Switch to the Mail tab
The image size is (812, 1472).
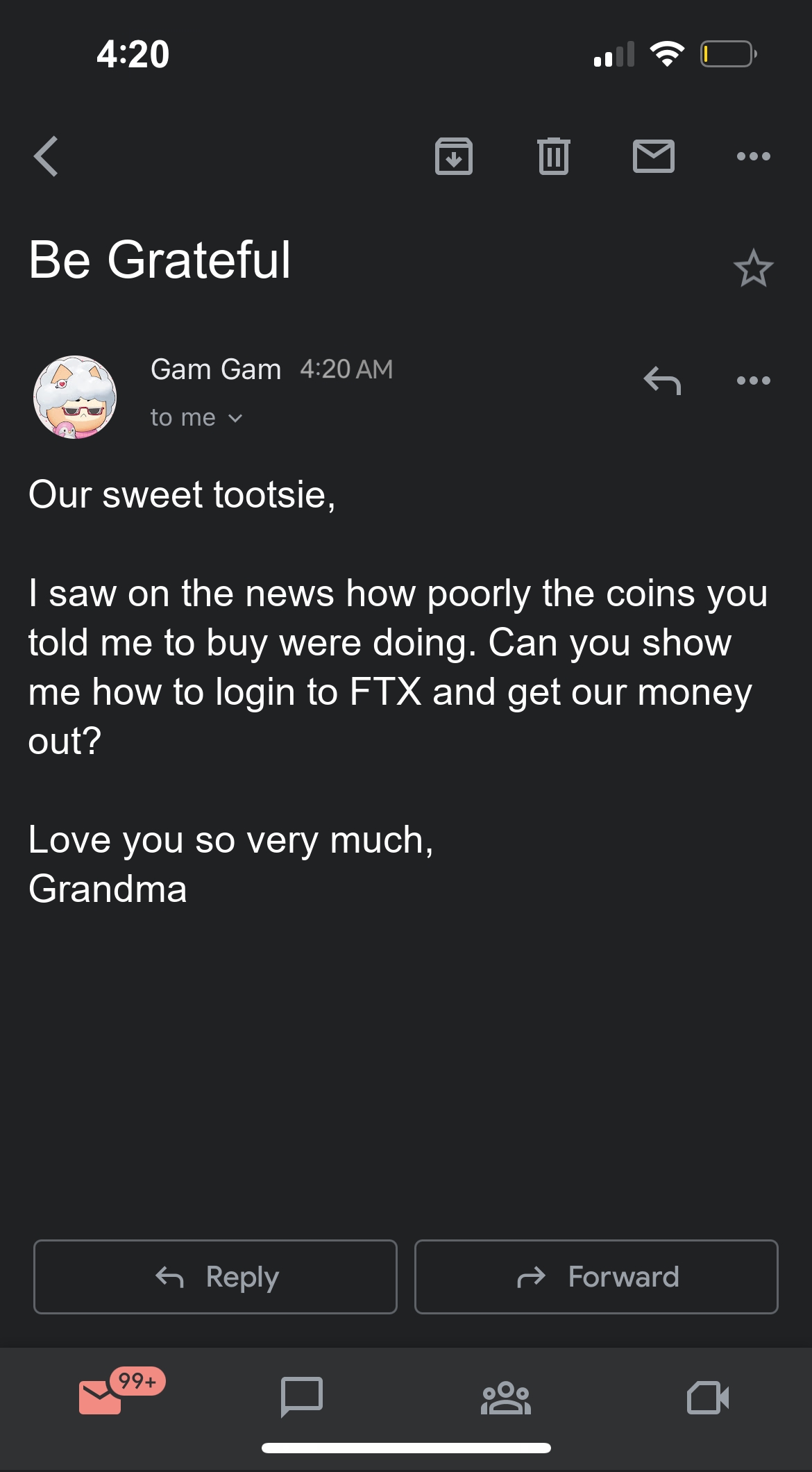tap(101, 1396)
